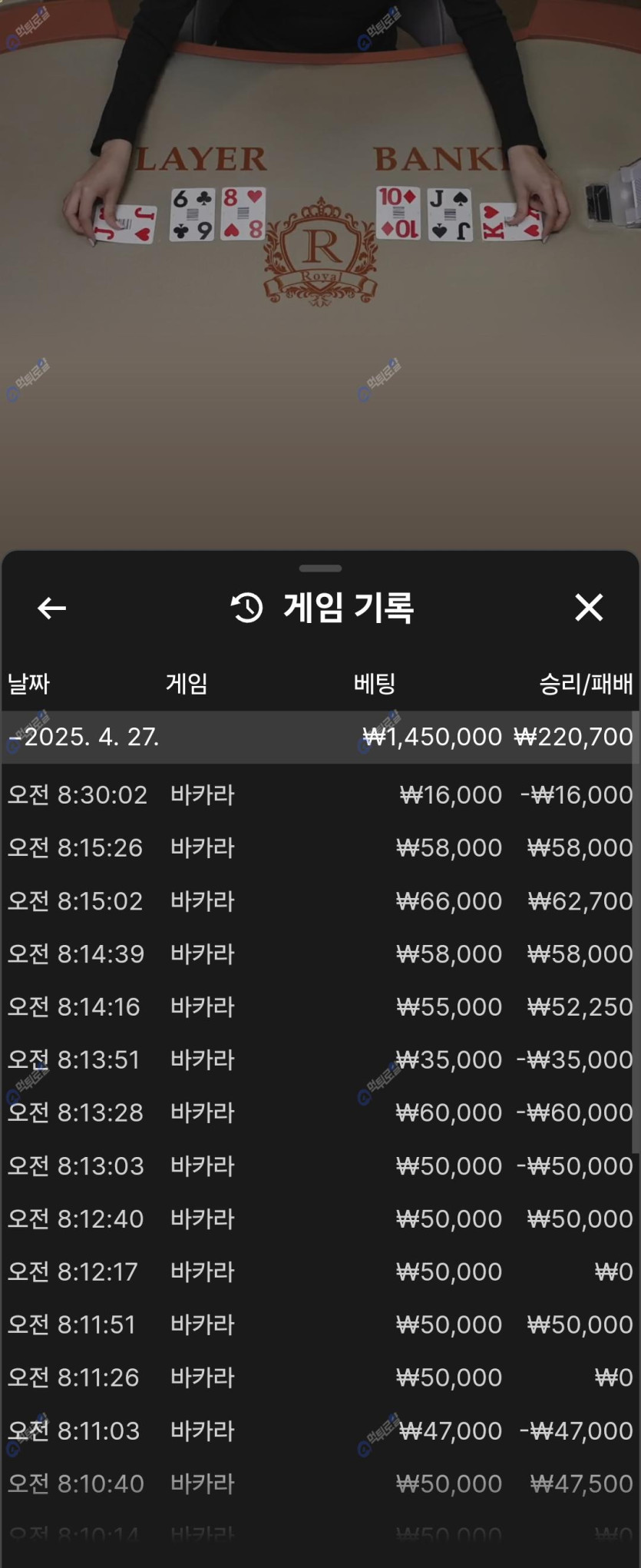Select the 오전 8:13:03 game entry
This screenshot has width=641, height=1568.
[319, 1165]
